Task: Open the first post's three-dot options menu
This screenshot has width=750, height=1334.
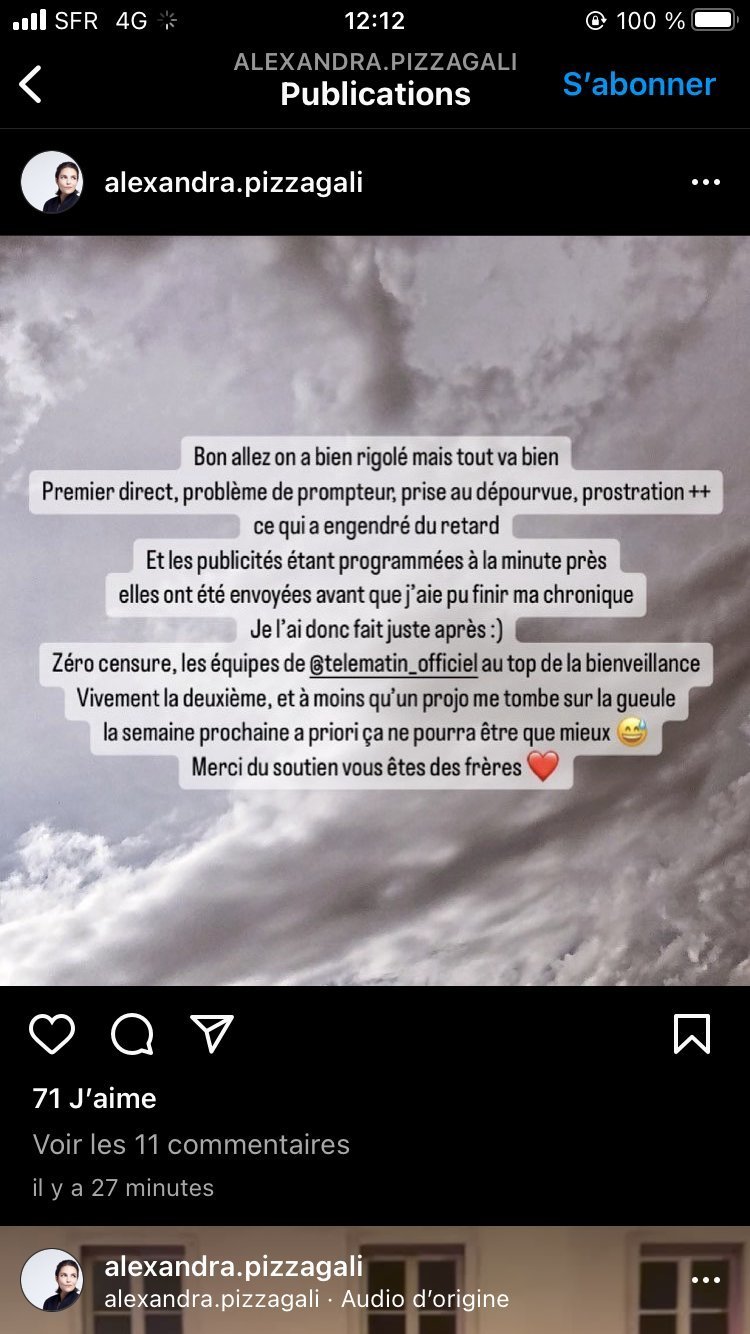Action: click(x=706, y=182)
